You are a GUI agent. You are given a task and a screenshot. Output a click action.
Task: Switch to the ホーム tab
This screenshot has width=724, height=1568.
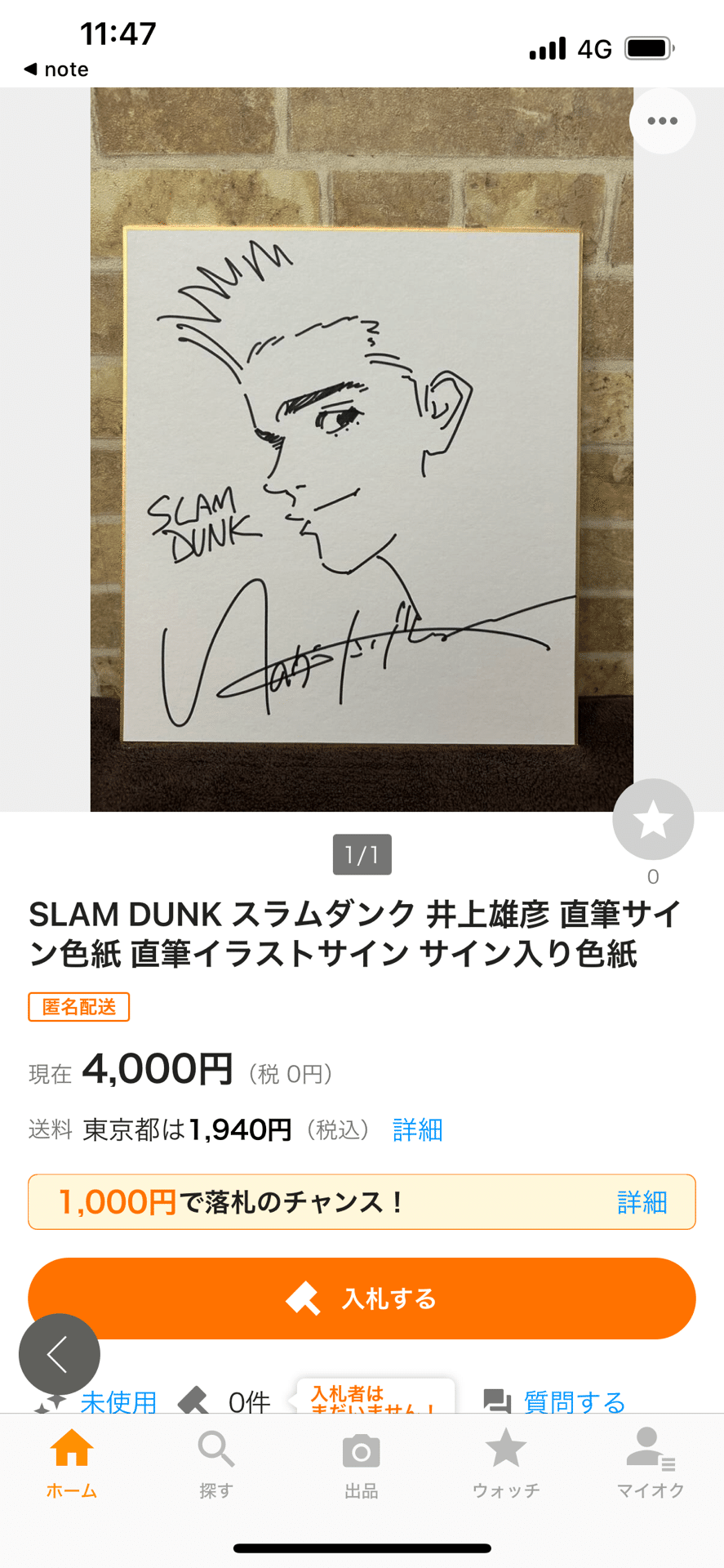tap(72, 1464)
